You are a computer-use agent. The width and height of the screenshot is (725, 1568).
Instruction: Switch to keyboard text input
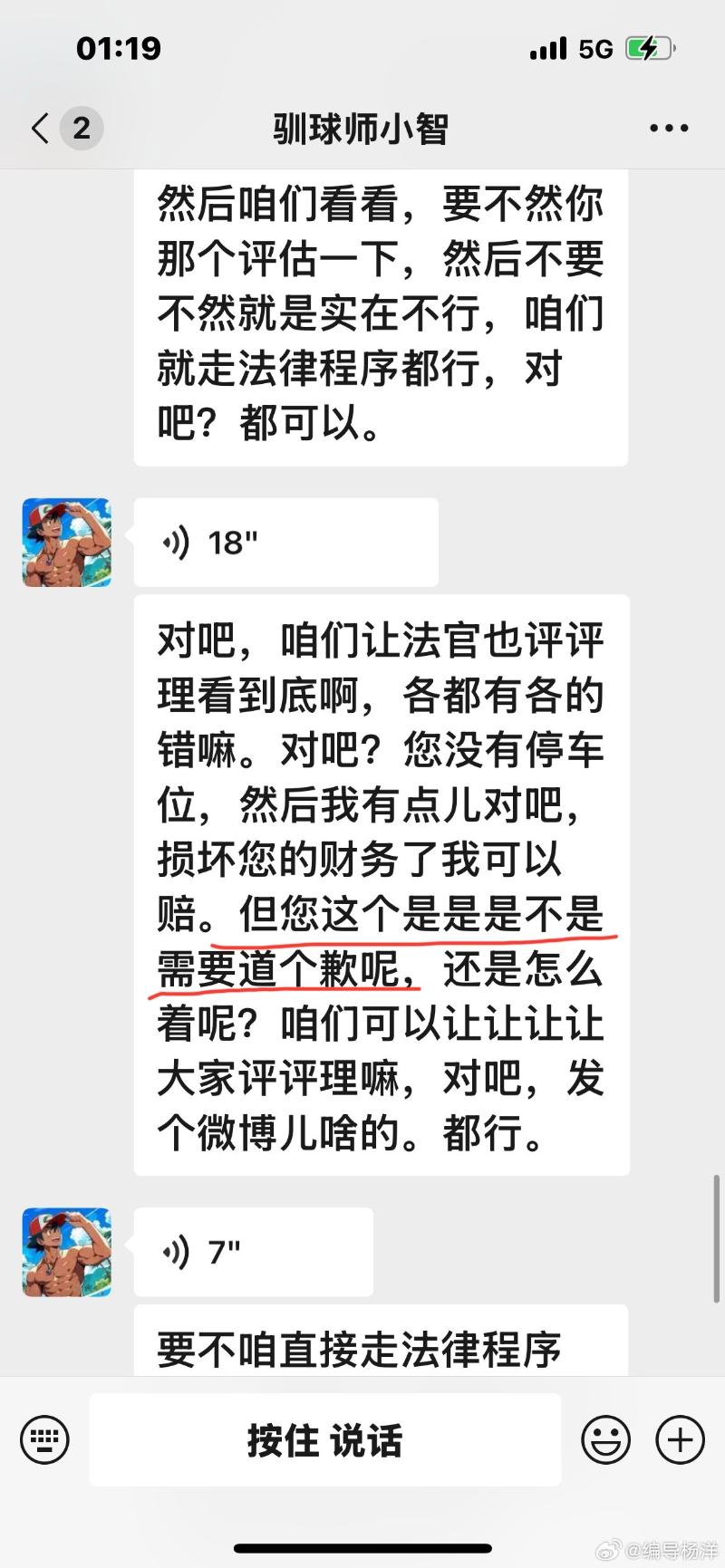click(x=44, y=1439)
